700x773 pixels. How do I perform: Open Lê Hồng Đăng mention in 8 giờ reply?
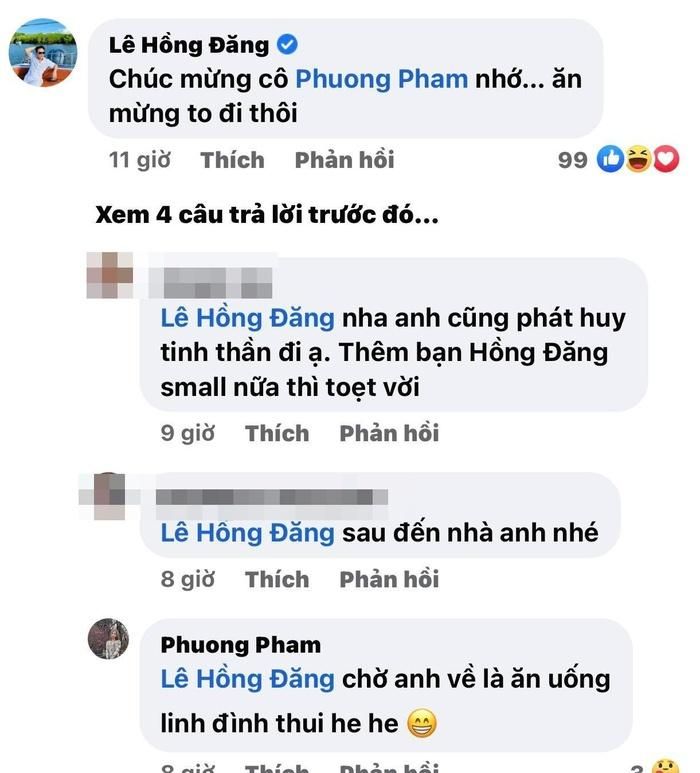pyautogui.click(x=247, y=532)
